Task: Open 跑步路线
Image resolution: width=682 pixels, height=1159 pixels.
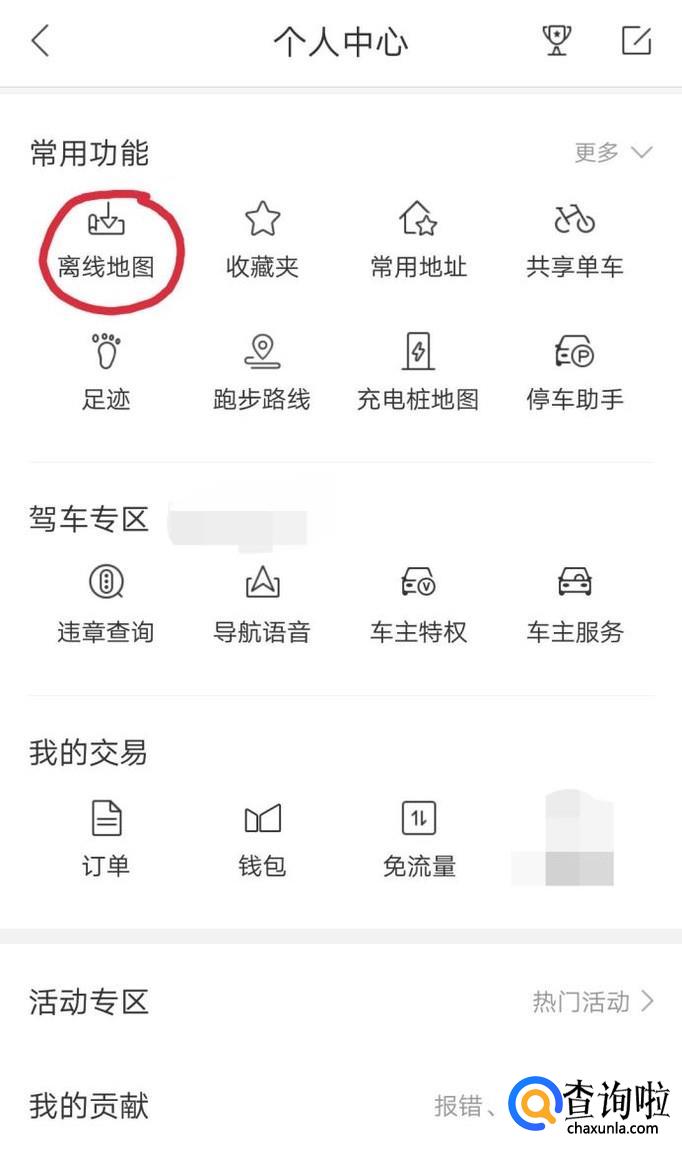Action: [262, 373]
